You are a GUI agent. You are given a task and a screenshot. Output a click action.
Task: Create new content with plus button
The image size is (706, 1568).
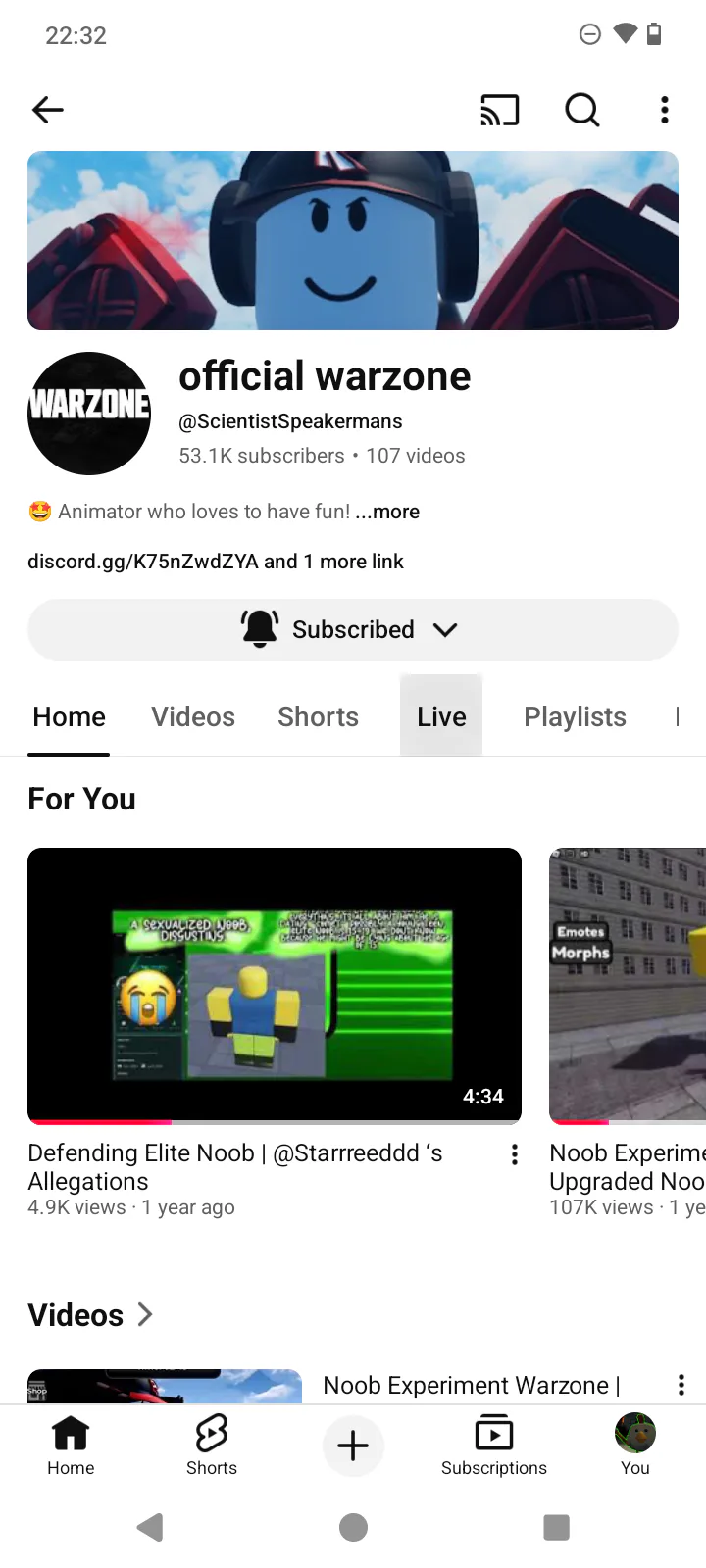[353, 1445]
